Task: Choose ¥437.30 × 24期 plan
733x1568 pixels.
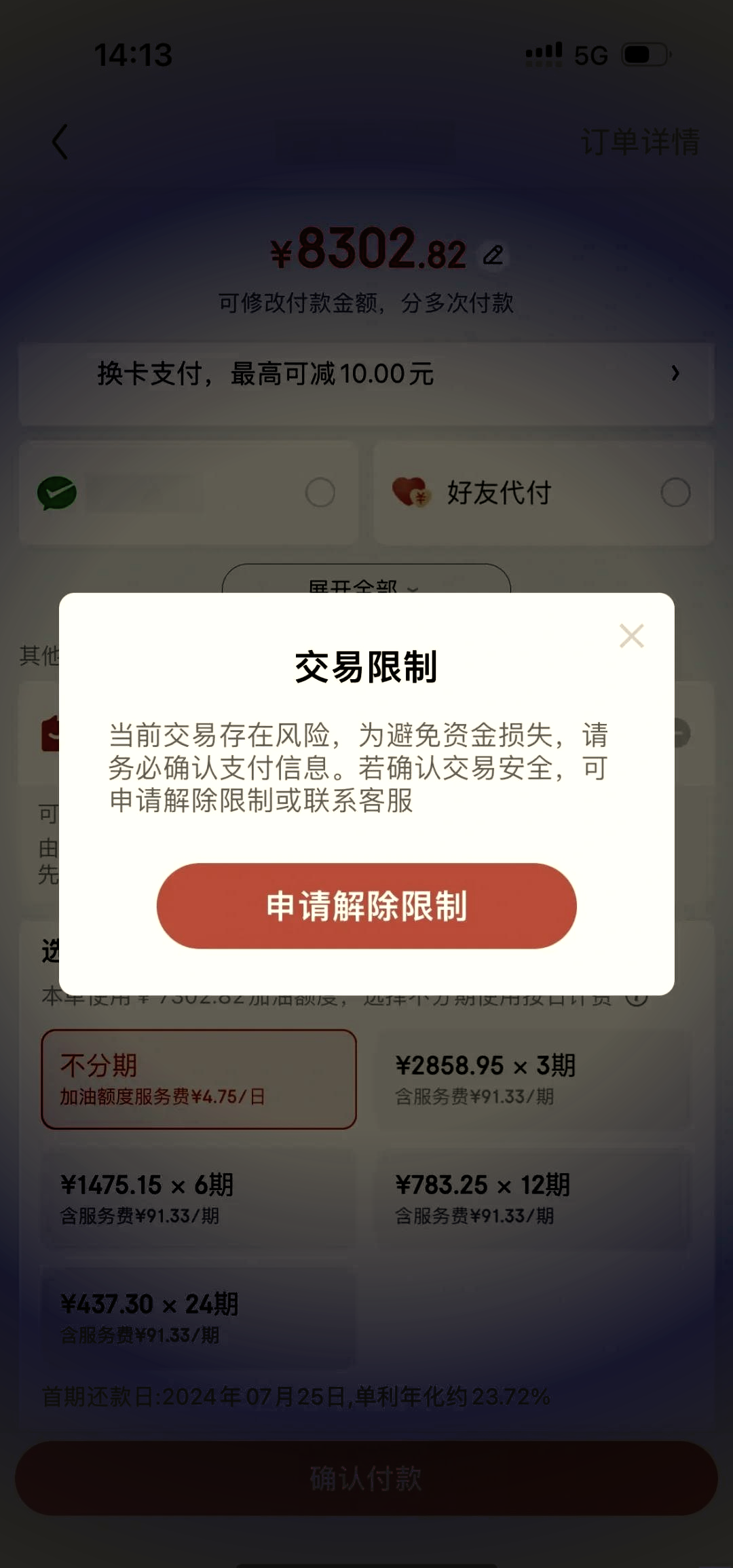Action: click(199, 1318)
